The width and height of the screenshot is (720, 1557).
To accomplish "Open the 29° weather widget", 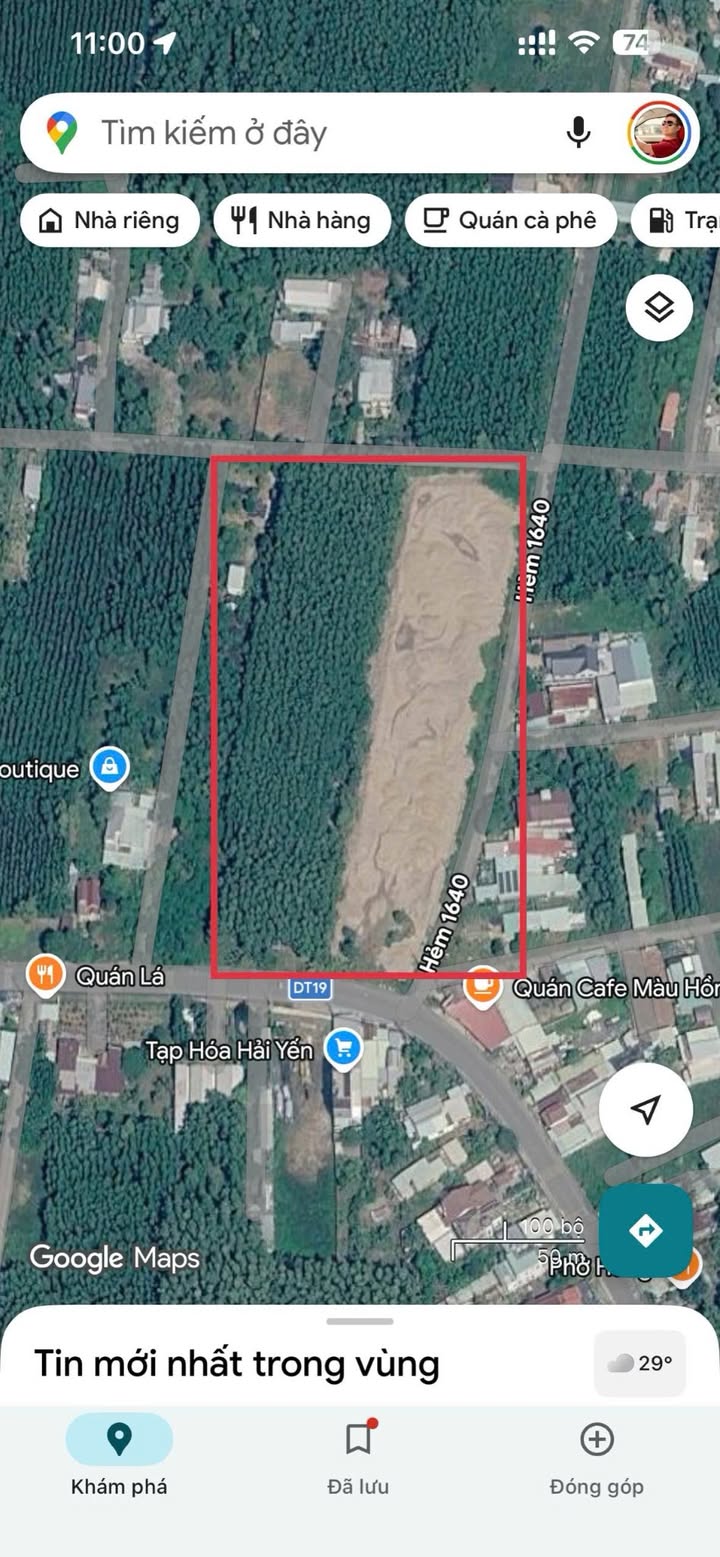I will pos(640,1363).
